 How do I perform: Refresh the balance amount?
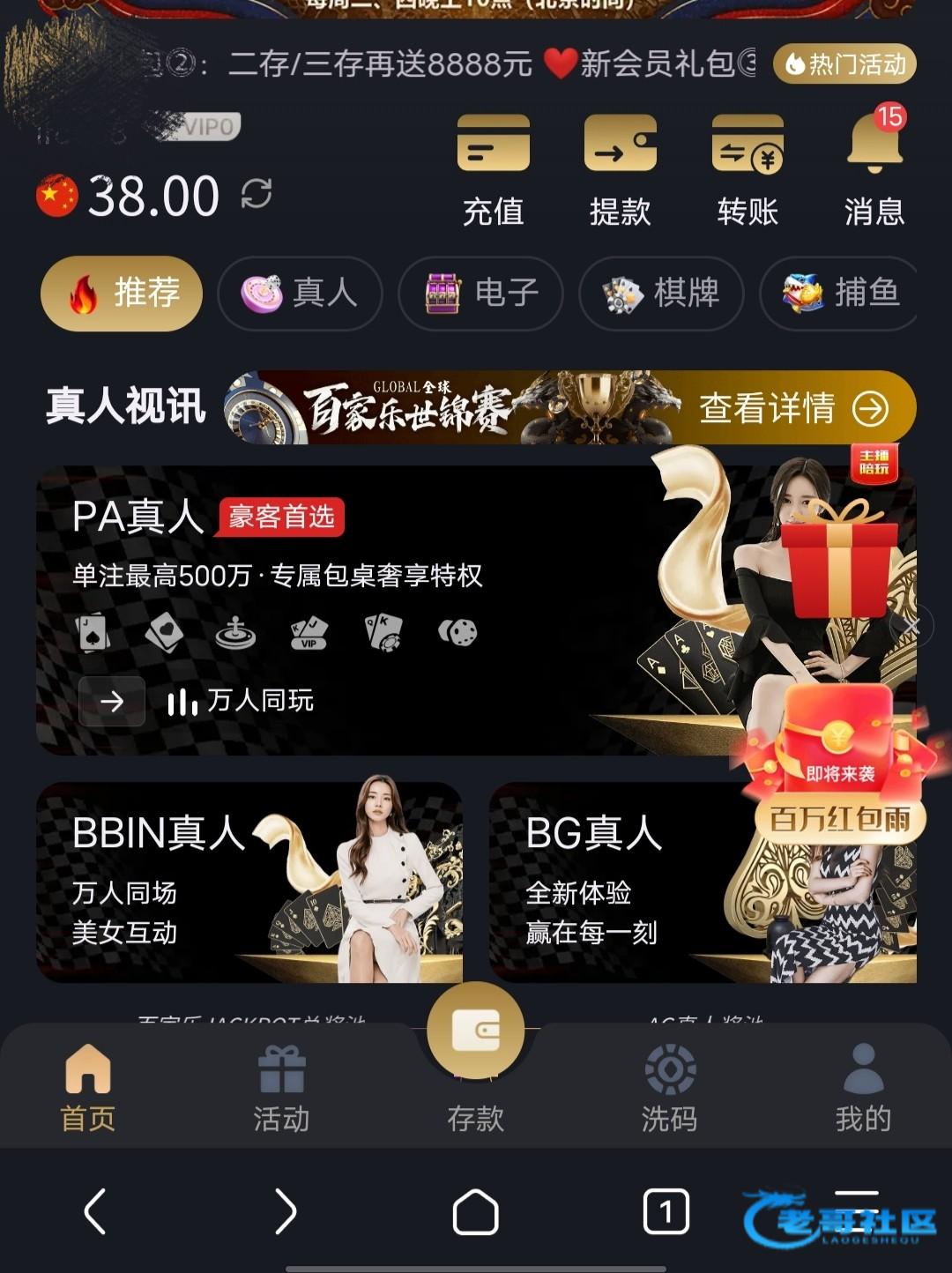[x=257, y=194]
